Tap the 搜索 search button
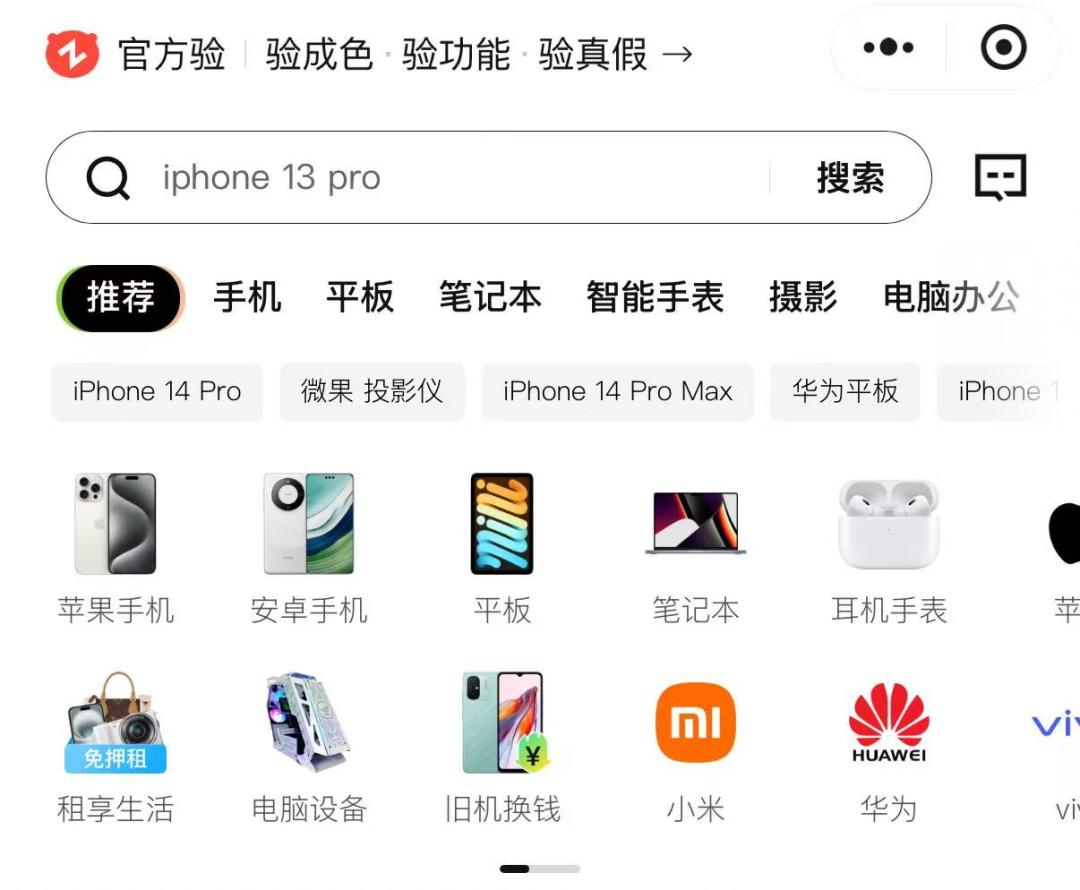Viewport: 1080px width, 890px height. point(850,178)
